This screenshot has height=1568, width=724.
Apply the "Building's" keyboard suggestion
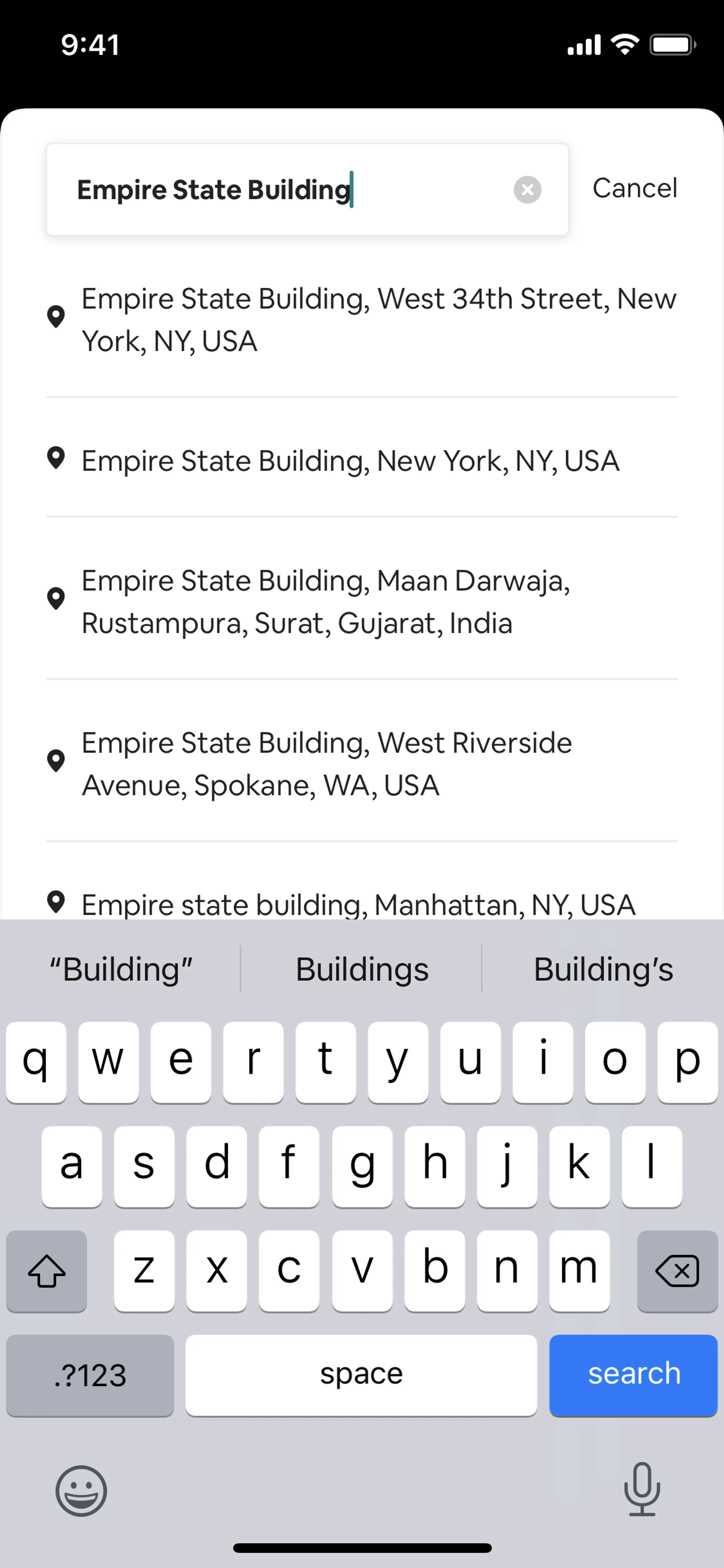pos(602,969)
